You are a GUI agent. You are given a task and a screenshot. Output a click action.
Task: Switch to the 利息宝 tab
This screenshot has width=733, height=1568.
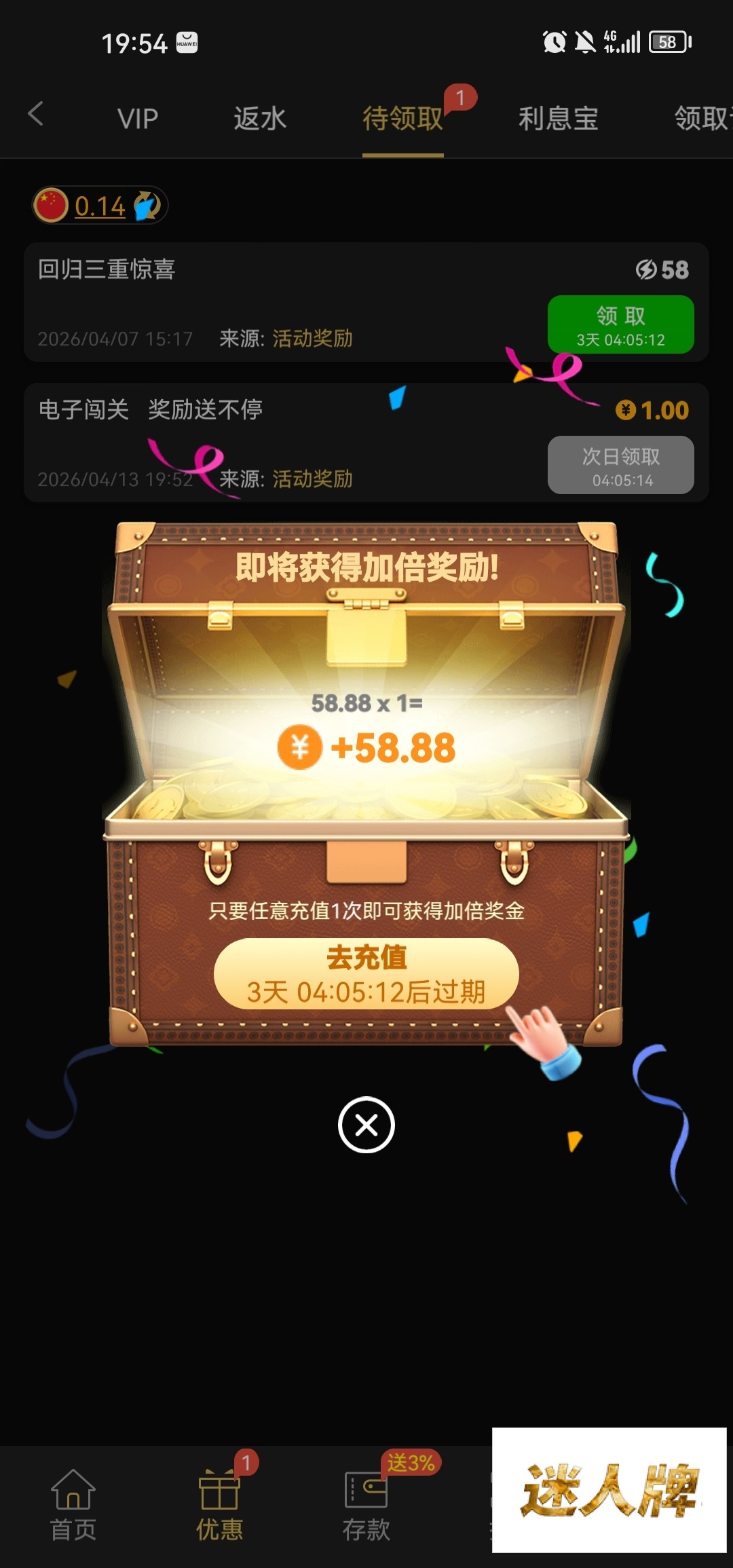tap(558, 119)
